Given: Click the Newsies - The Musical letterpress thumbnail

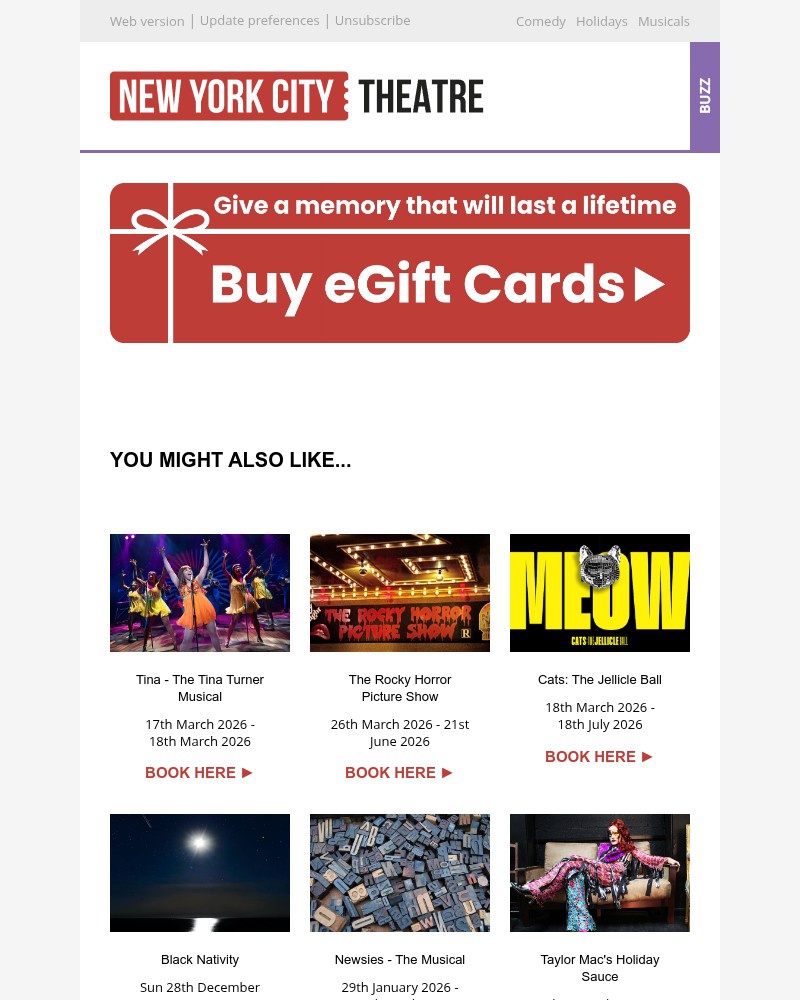Looking at the screenshot, I should pyautogui.click(x=400, y=872).
